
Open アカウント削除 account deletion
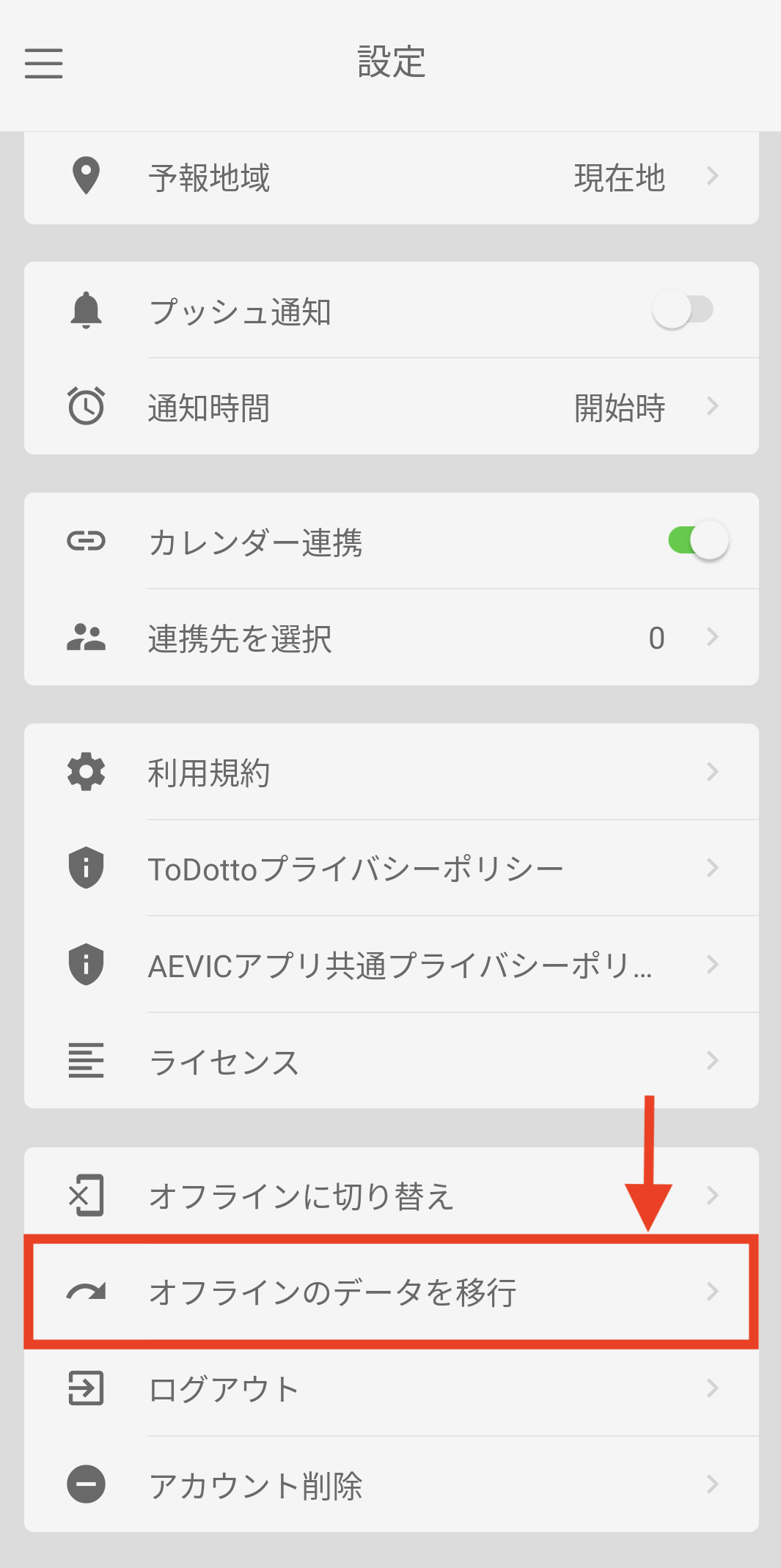pos(391,1484)
